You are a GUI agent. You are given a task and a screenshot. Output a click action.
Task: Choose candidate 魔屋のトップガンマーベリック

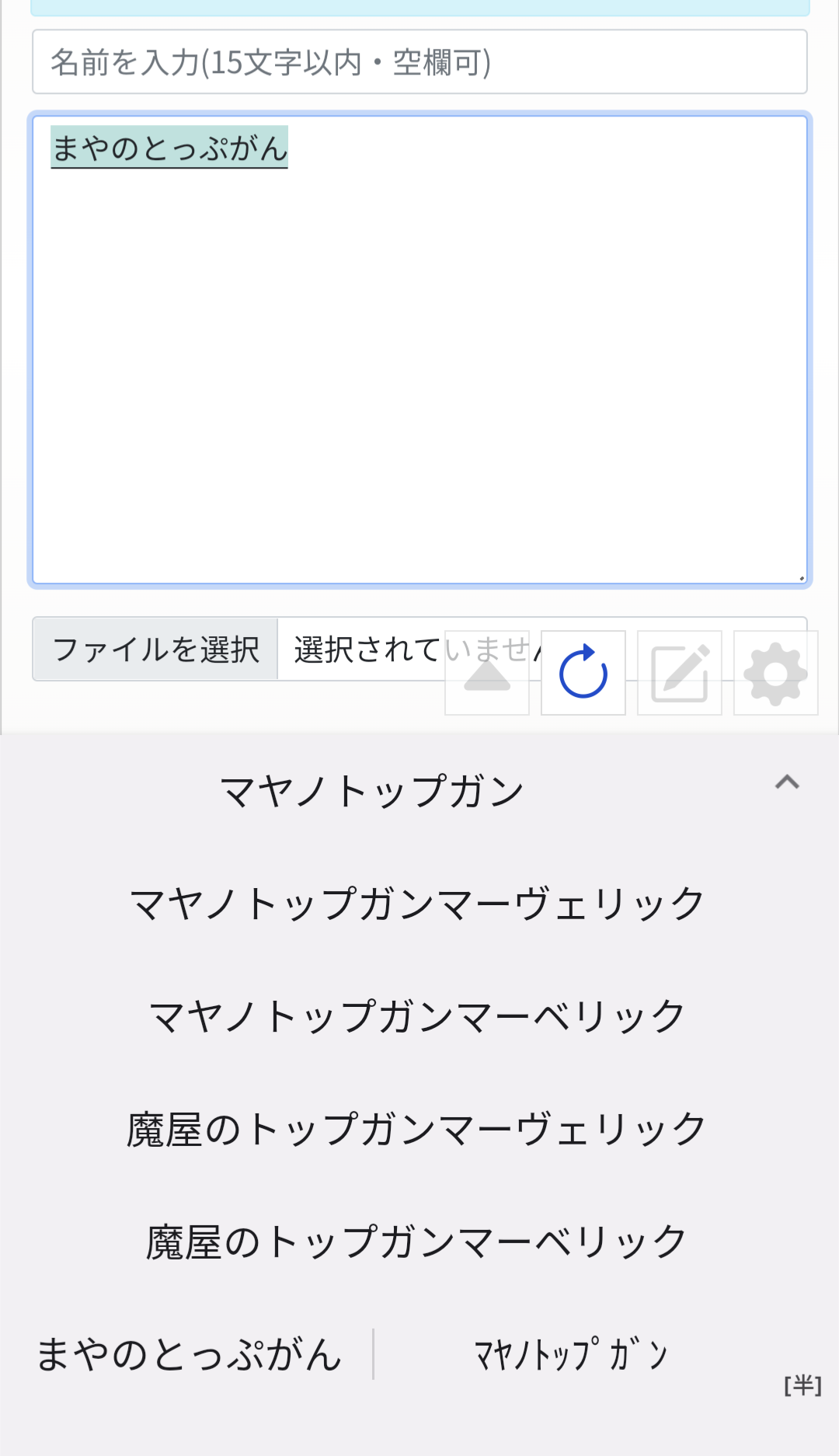point(417,1242)
